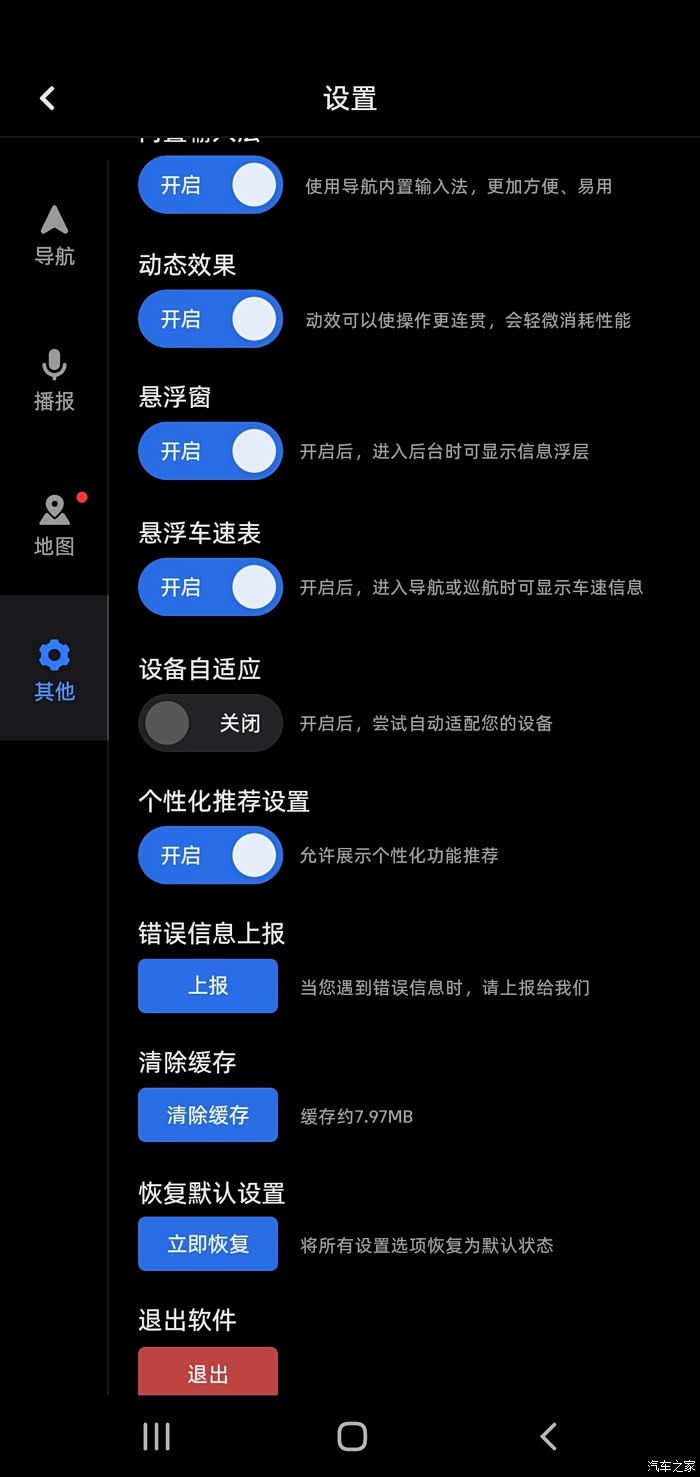700x1477 pixels.
Task: Go to the phone home screen
Action: (352, 1437)
